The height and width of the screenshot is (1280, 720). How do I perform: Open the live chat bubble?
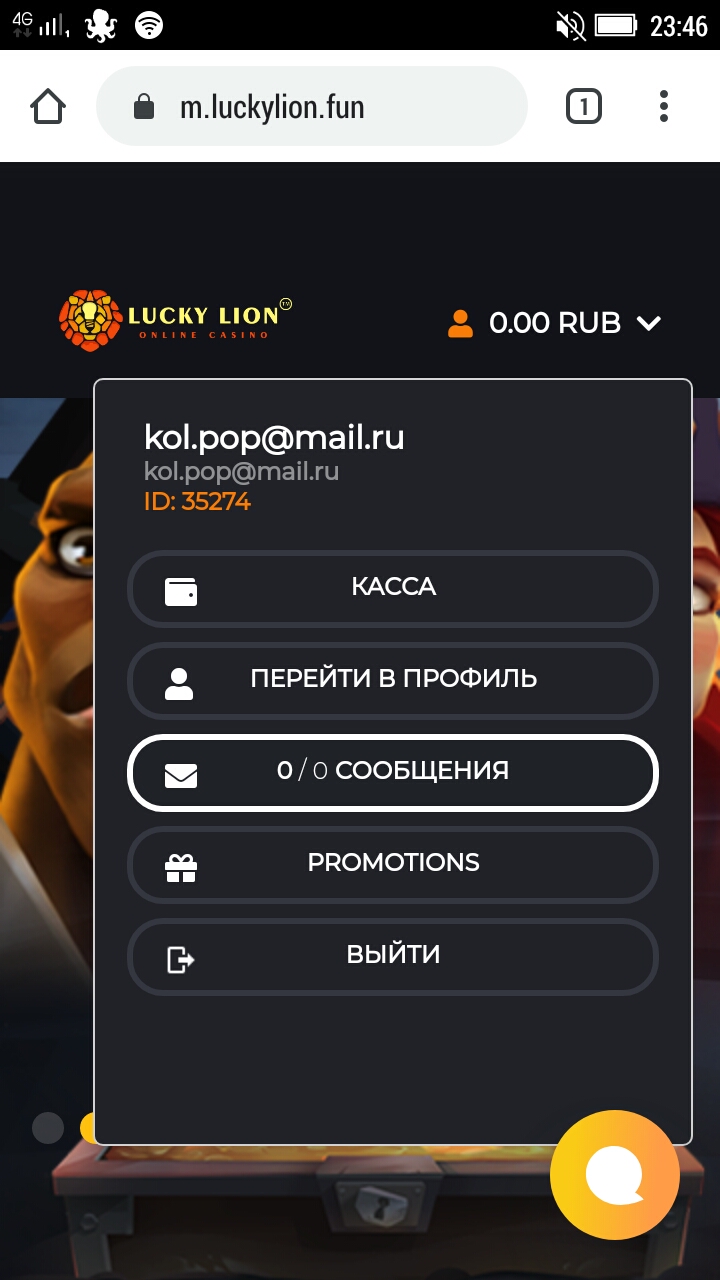coord(615,1174)
